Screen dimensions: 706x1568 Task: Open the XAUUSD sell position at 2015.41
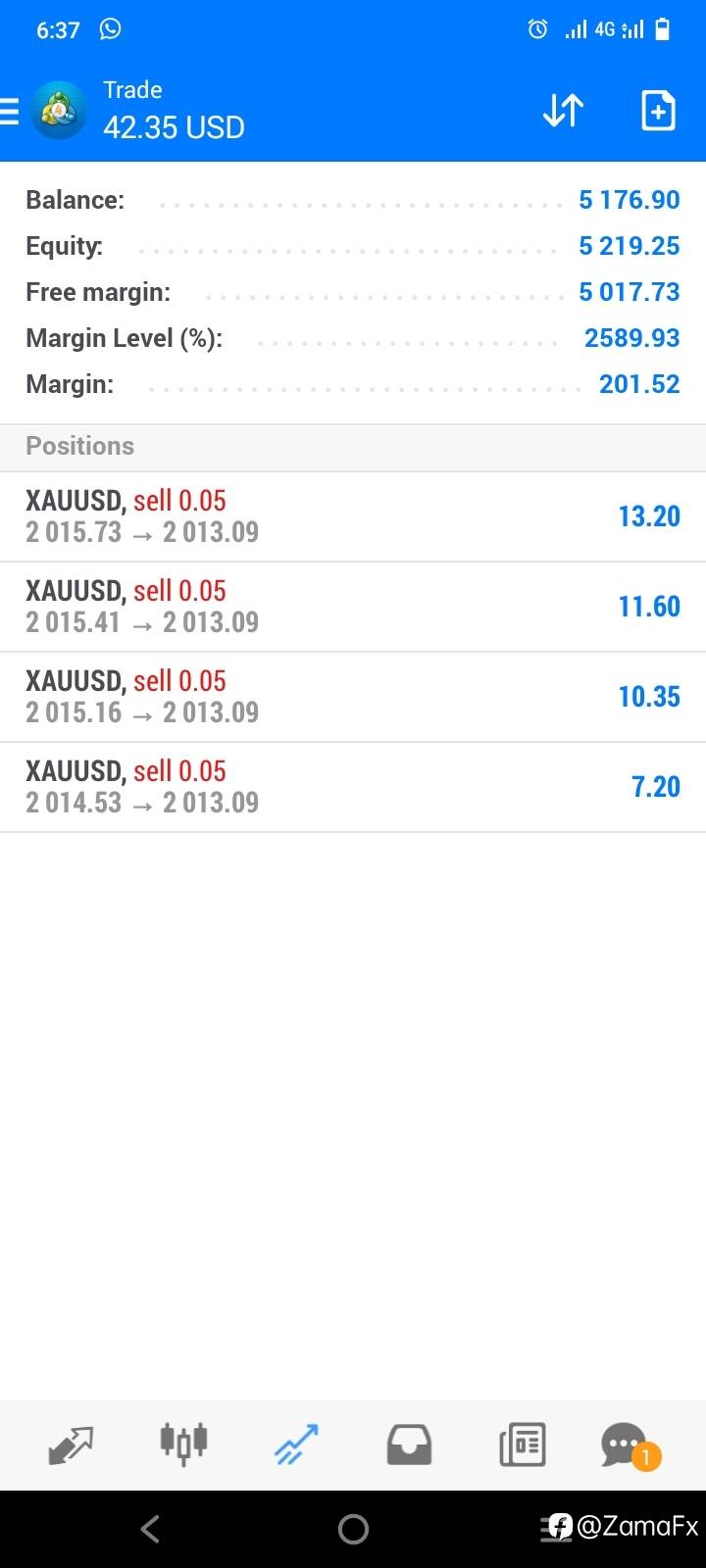[353, 607]
